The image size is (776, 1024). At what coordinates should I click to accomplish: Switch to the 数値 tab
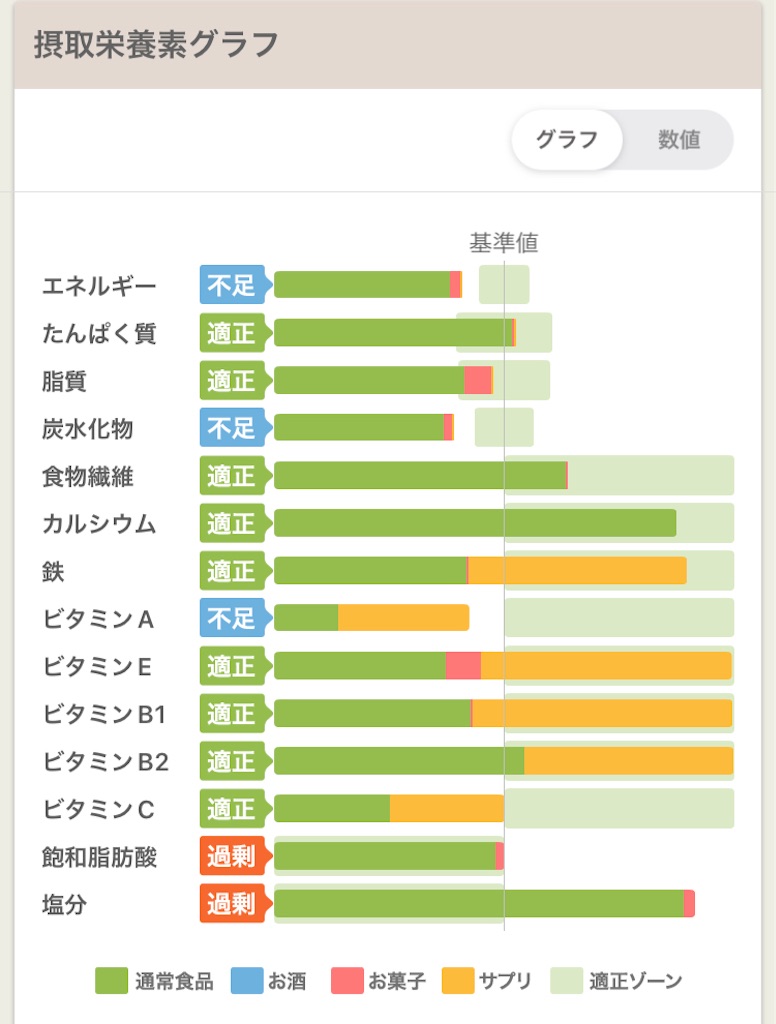(680, 141)
